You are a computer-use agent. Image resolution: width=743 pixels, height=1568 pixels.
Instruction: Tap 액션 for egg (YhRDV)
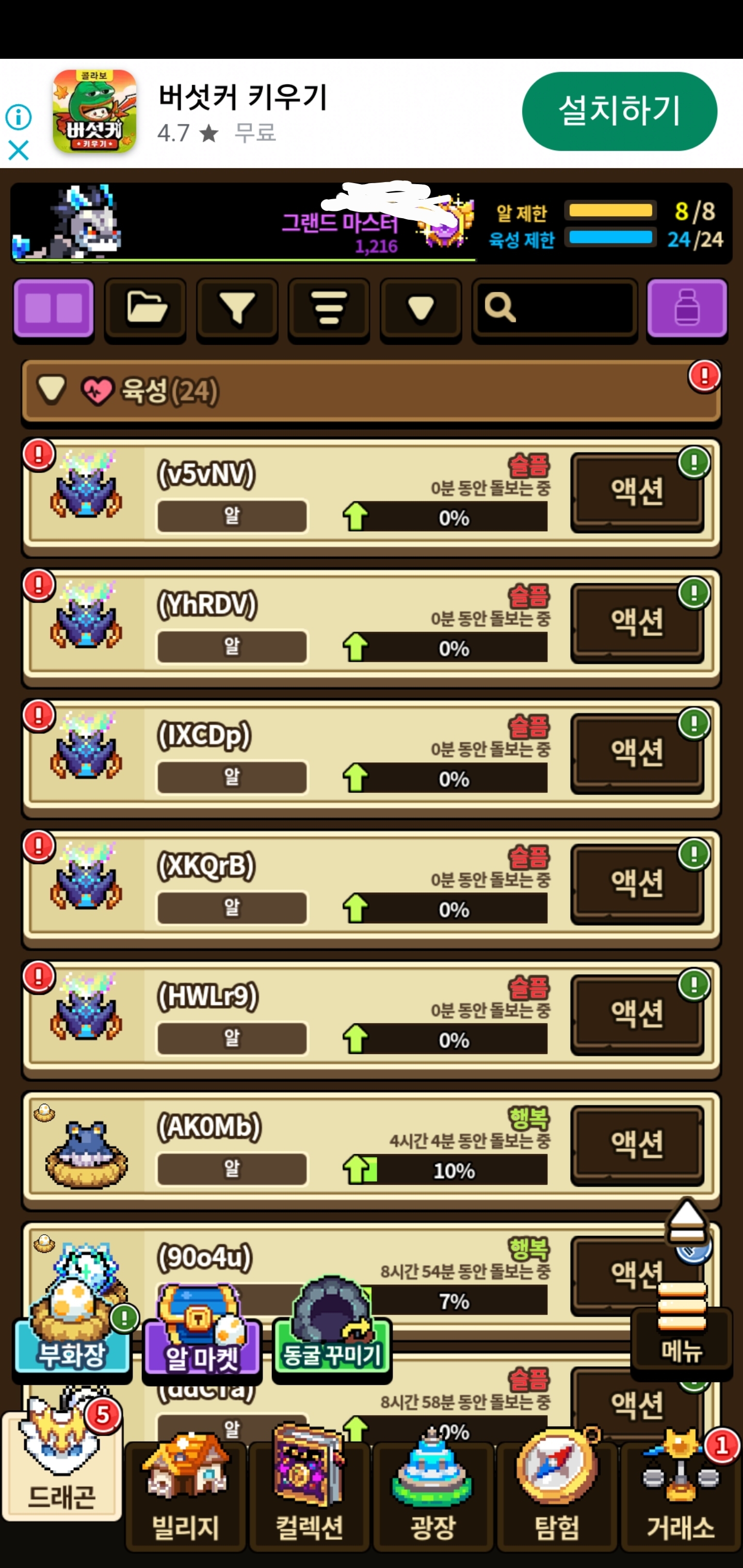click(x=636, y=622)
